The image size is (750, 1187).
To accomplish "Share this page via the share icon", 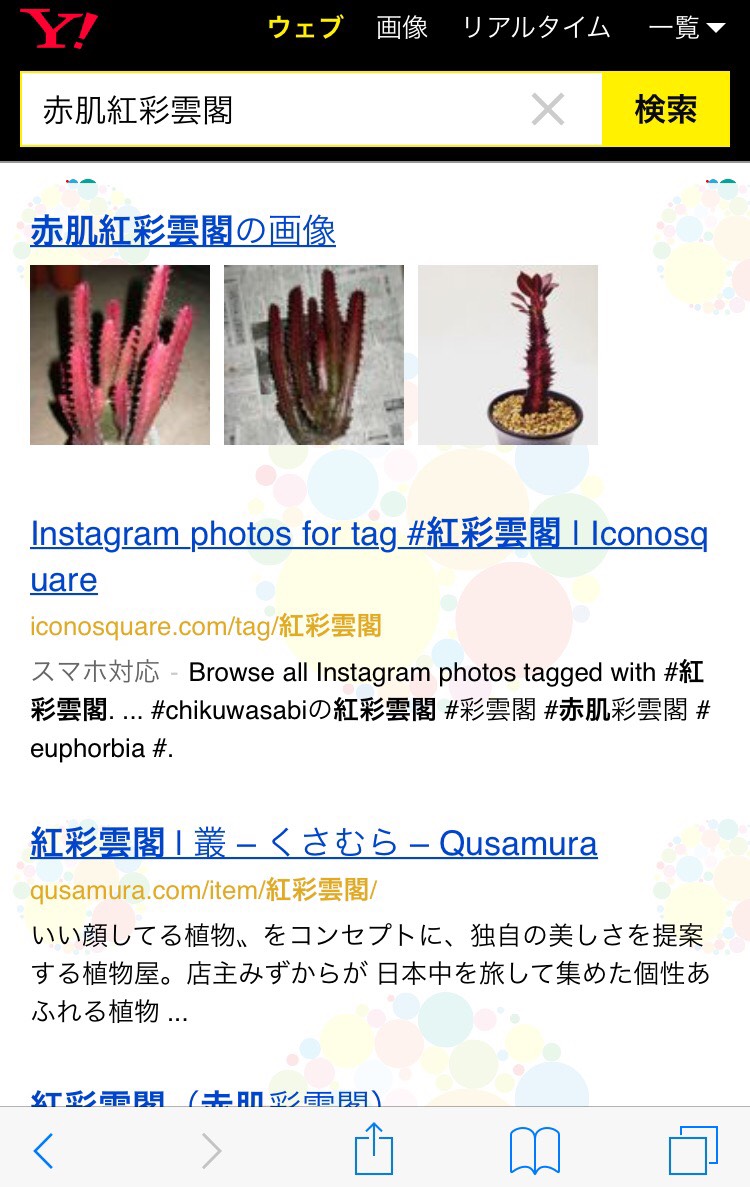I will pos(375,1150).
